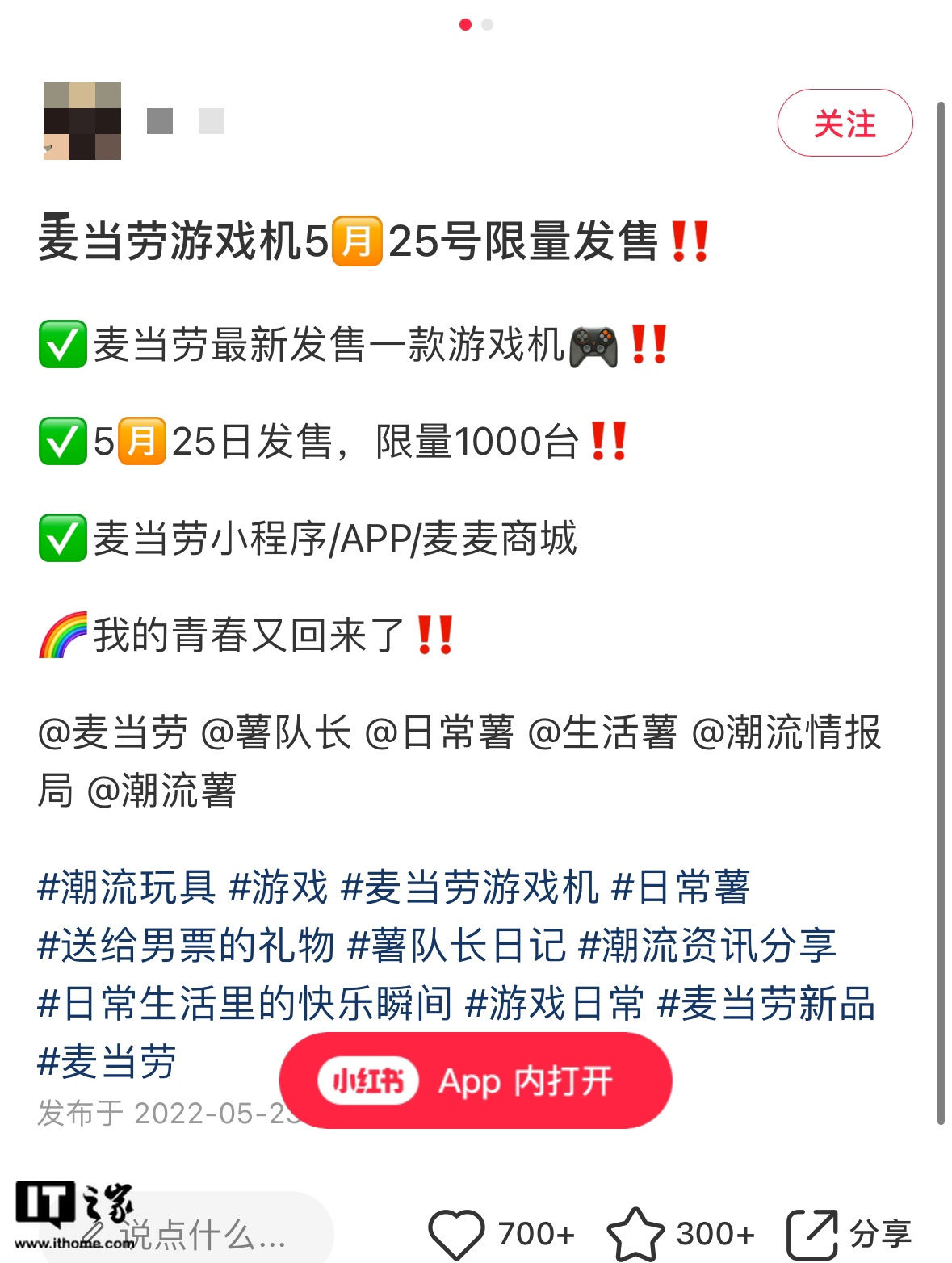Open the #潮流玩具 hashtag
The width and height of the screenshot is (952, 1263).
pyautogui.click(x=127, y=887)
